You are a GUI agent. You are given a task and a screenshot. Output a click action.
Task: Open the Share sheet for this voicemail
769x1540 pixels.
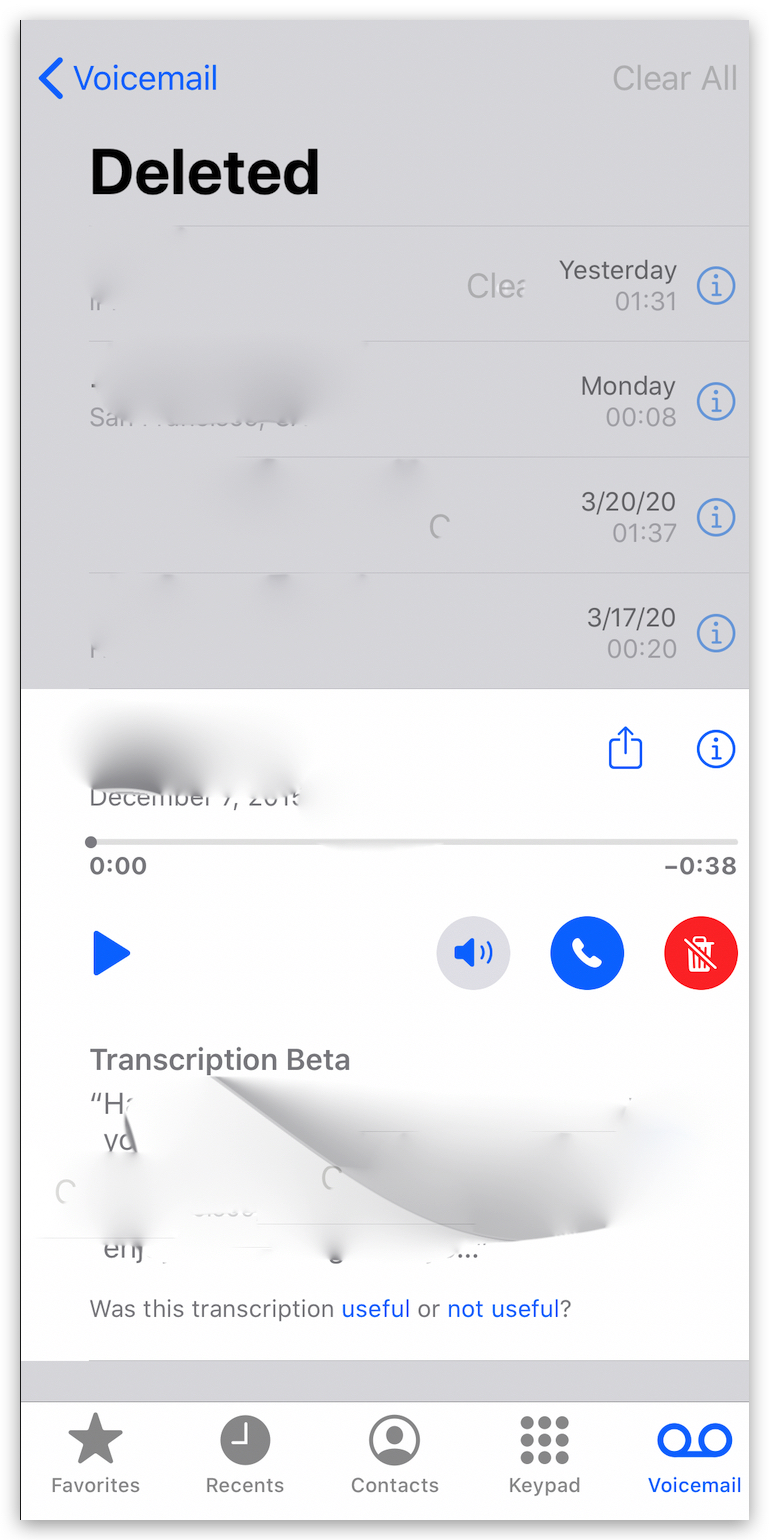coord(625,748)
